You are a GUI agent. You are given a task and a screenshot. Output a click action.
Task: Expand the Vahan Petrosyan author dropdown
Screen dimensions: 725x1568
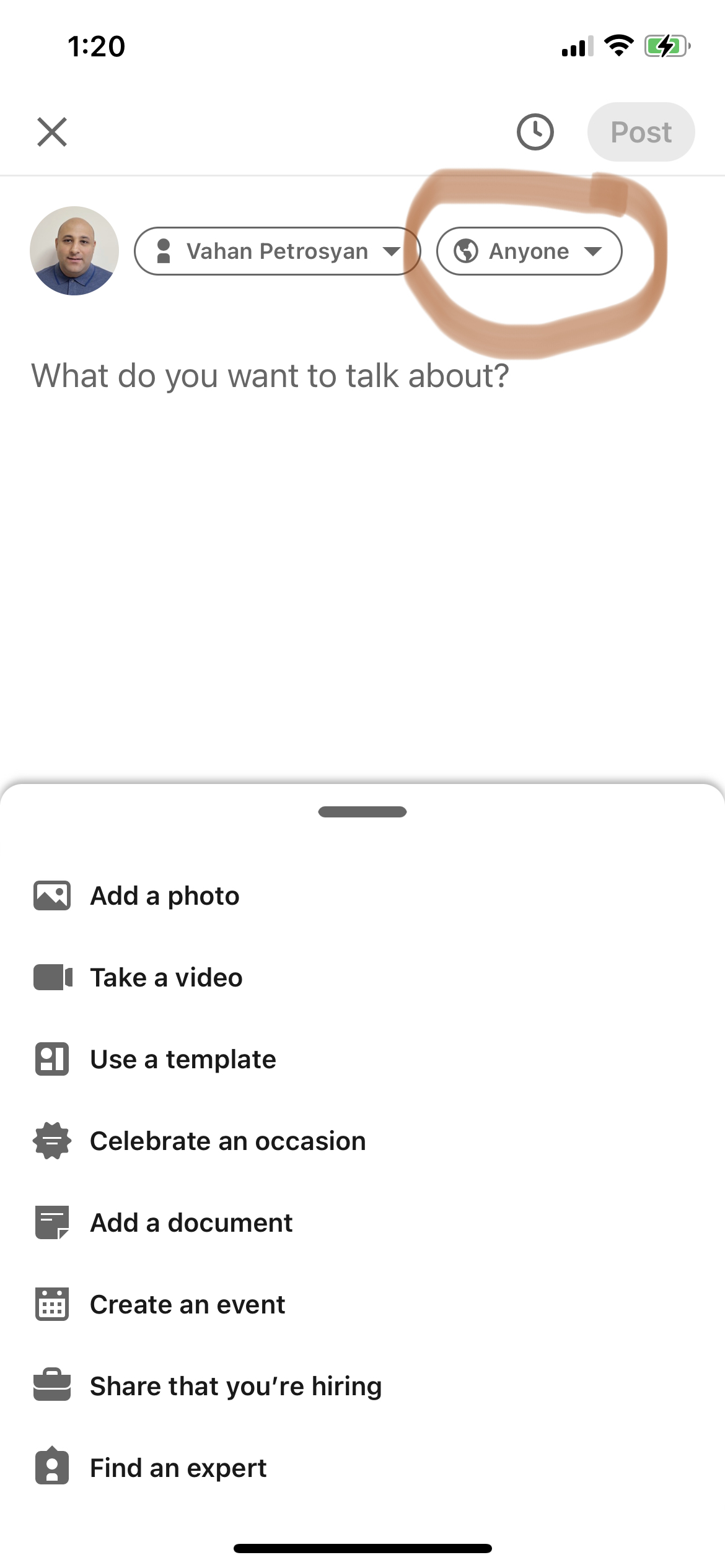pos(278,251)
